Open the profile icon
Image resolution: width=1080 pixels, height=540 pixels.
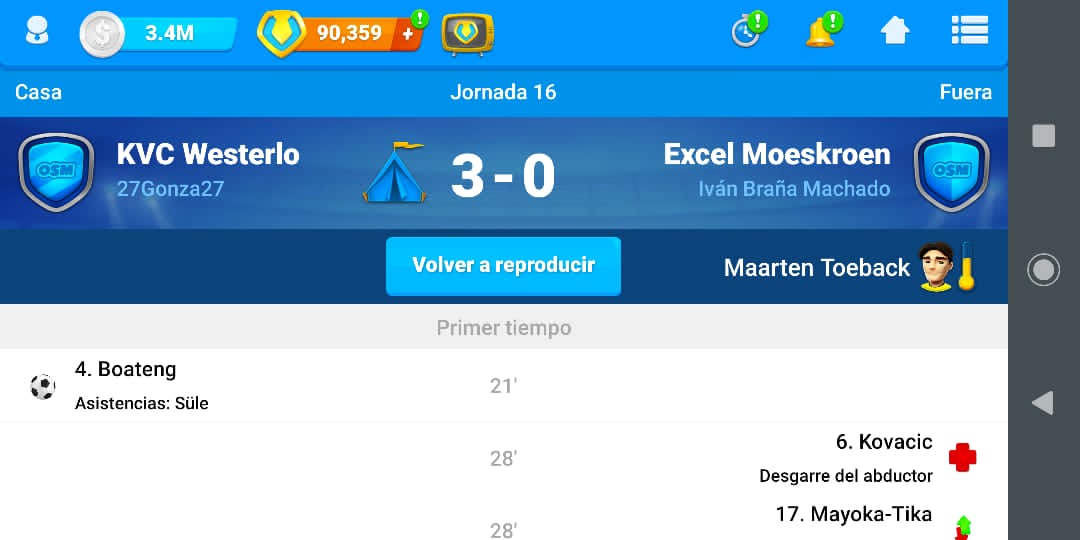coord(37,32)
